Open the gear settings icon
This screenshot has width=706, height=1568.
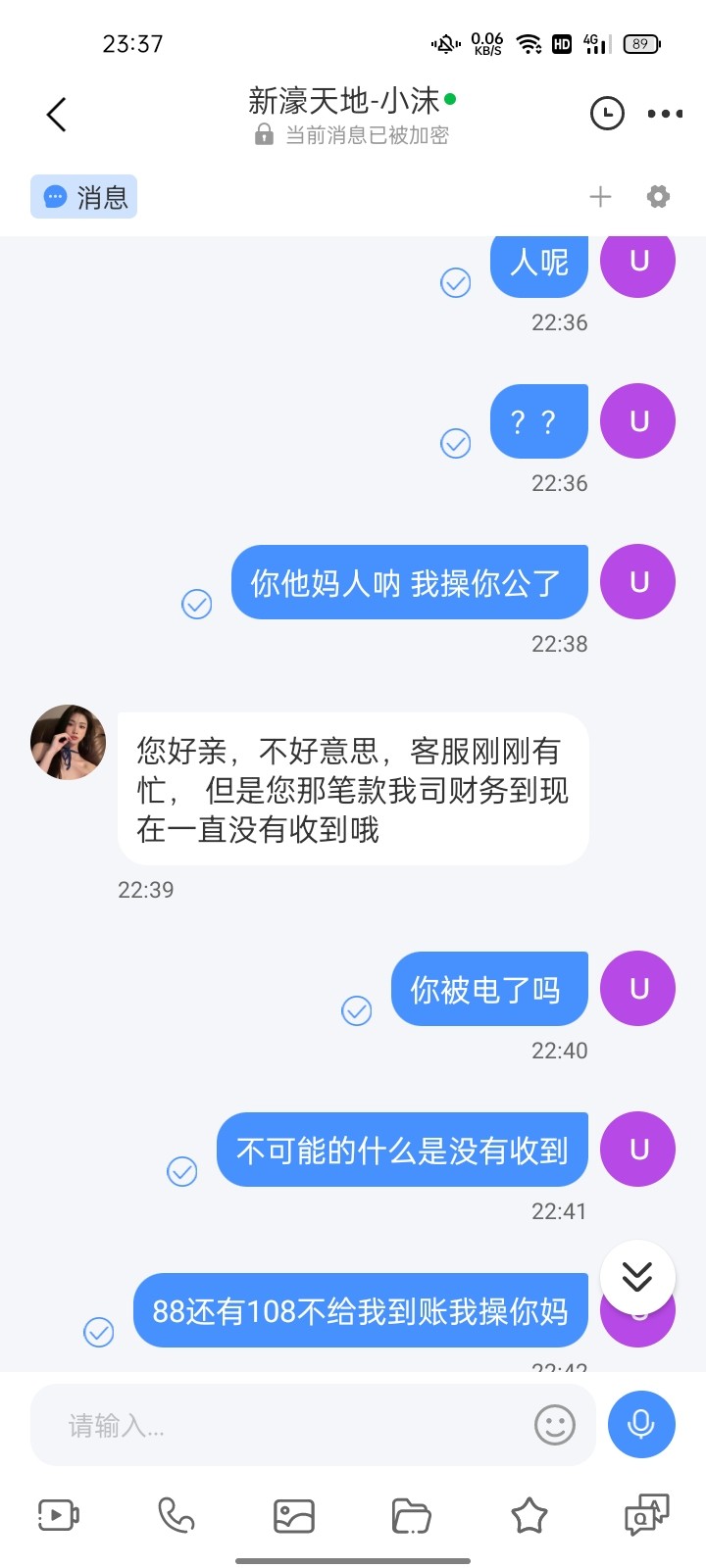click(x=658, y=197)
